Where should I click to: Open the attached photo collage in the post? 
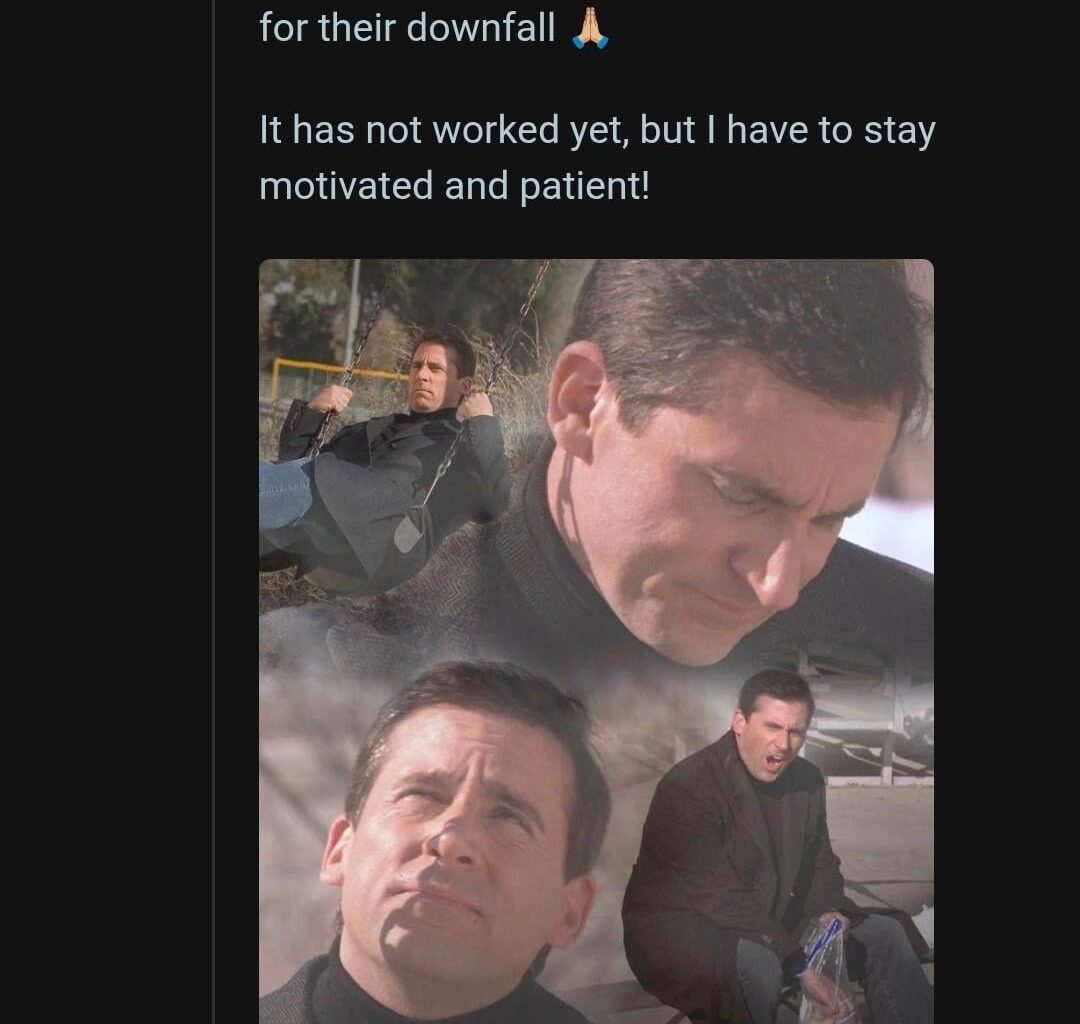click(596, 640)
